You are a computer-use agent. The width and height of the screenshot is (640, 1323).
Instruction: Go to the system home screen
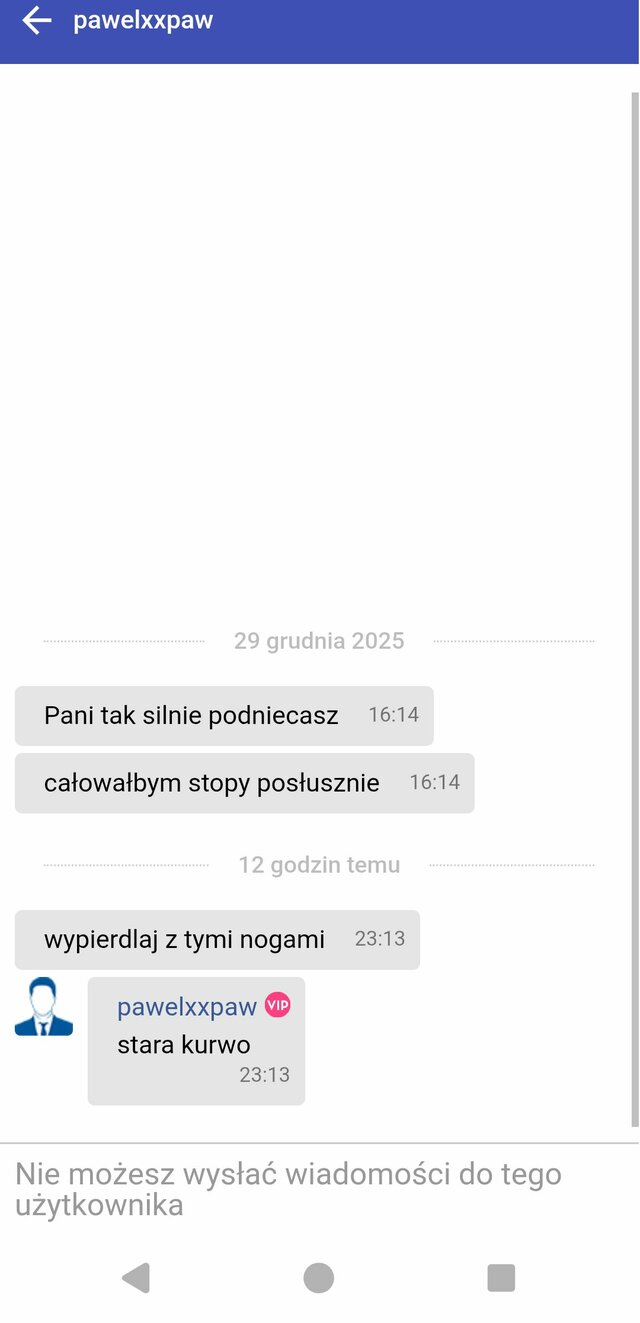[x=319, y=1277]
